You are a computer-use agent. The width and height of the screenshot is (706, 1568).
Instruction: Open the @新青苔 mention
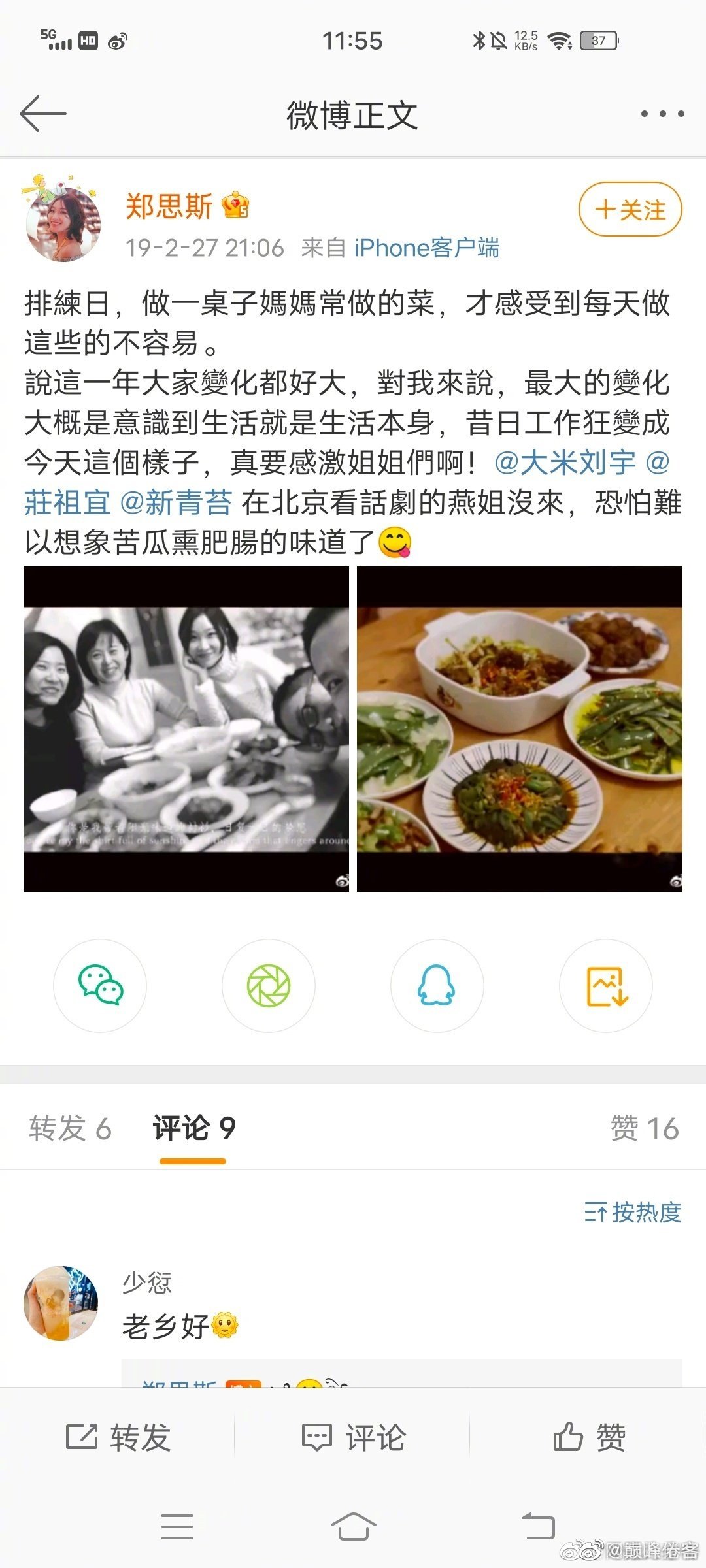click(176, 502)
